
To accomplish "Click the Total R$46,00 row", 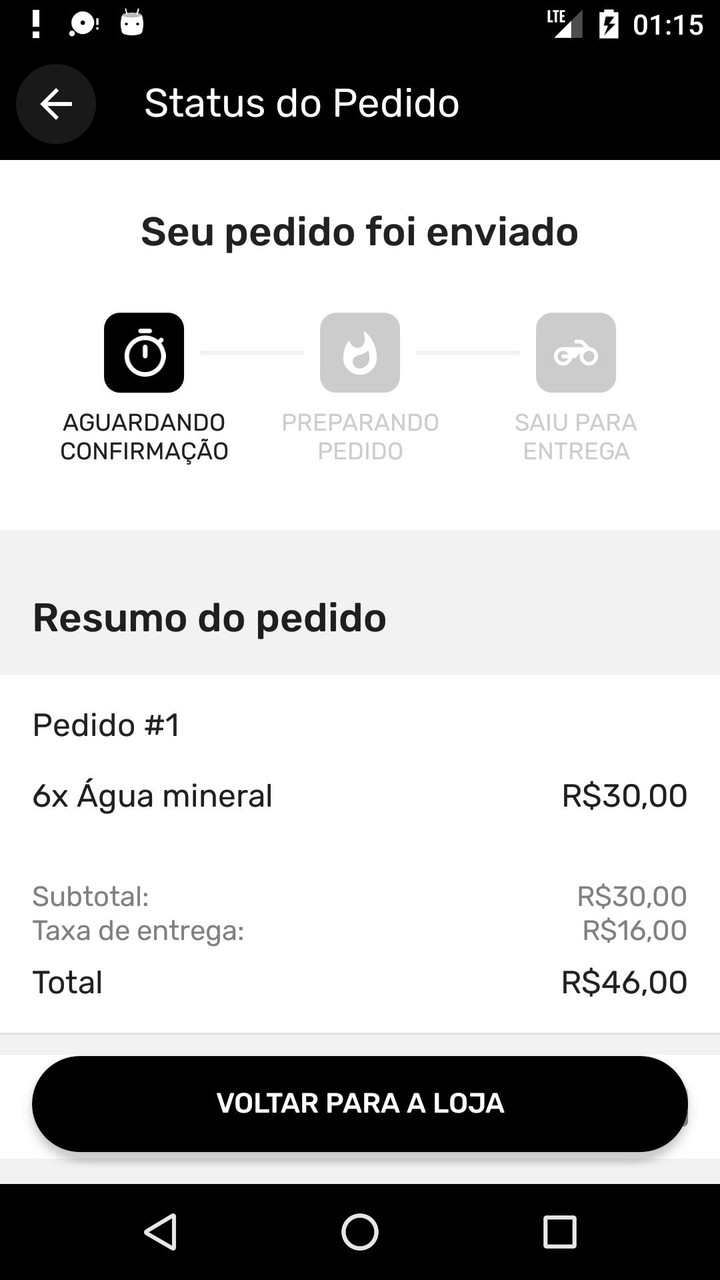I will [x=360, y=982].
